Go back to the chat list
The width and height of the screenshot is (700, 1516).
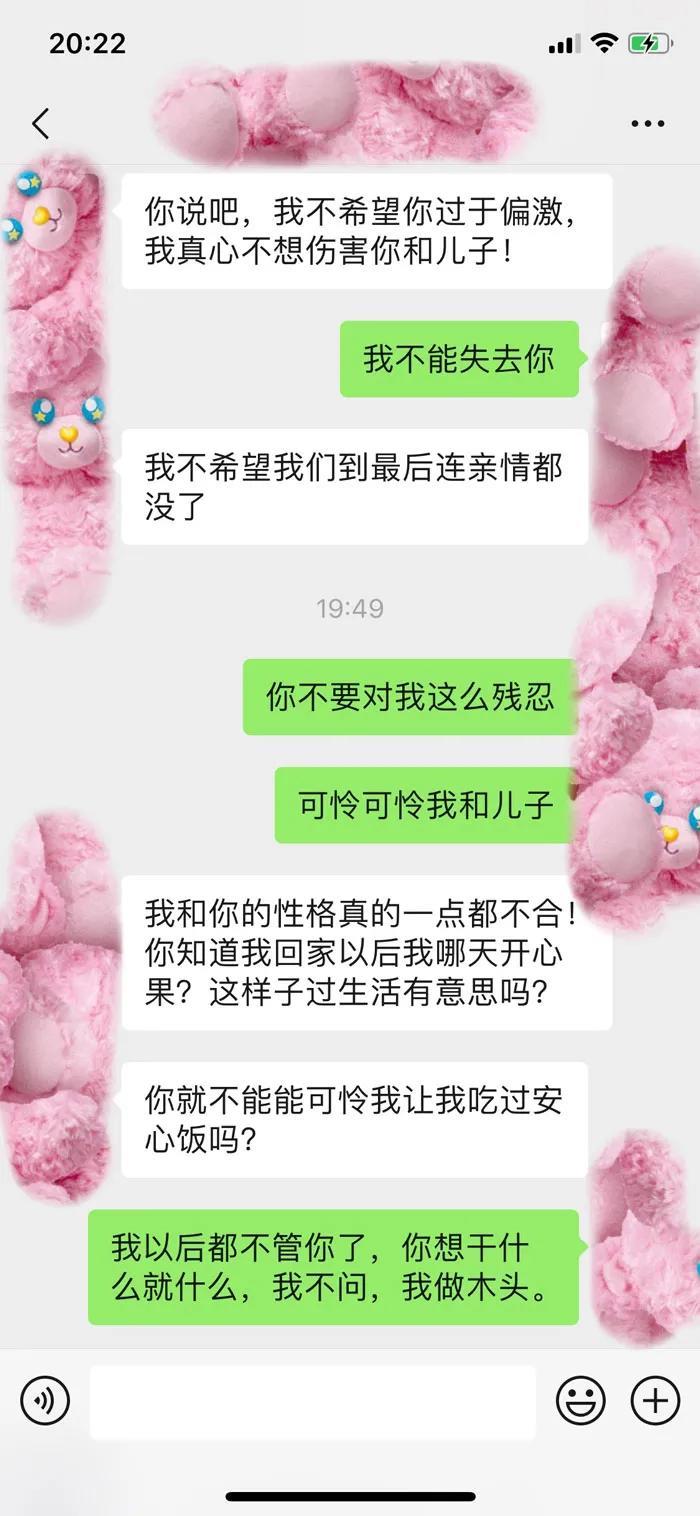pyautogui.click(x=41, y=124)
